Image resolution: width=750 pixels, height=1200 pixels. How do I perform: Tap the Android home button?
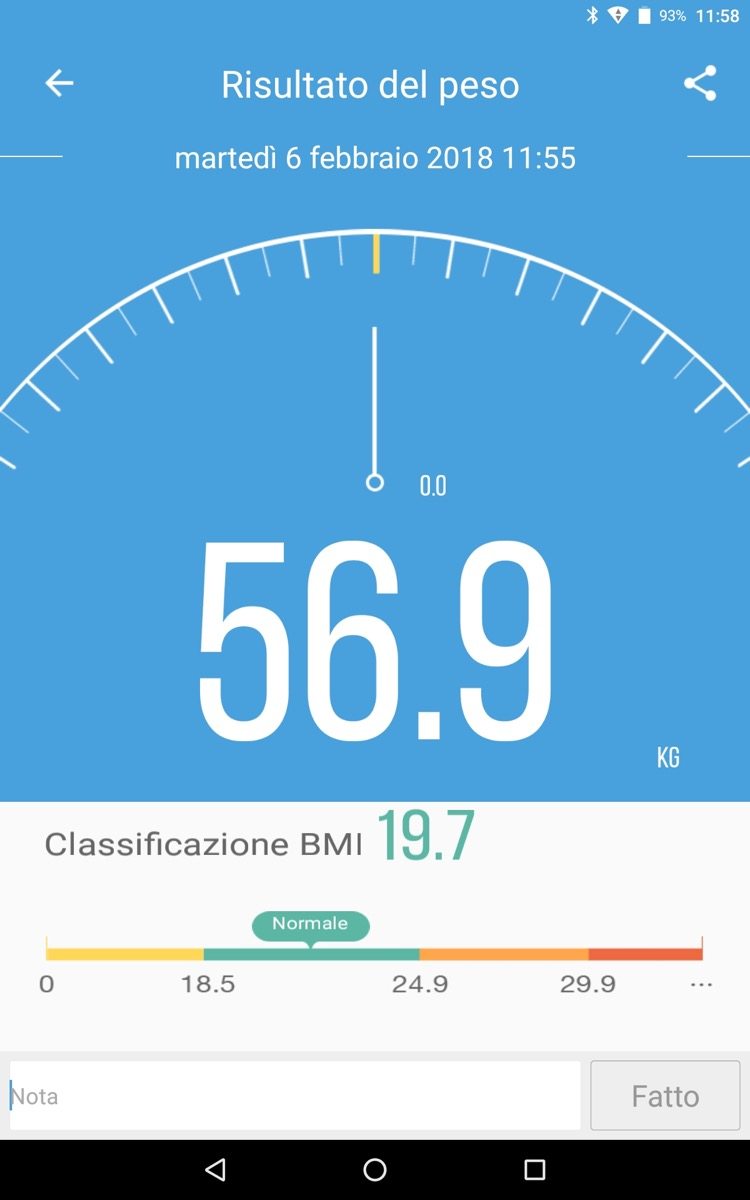pos(375,1170)
